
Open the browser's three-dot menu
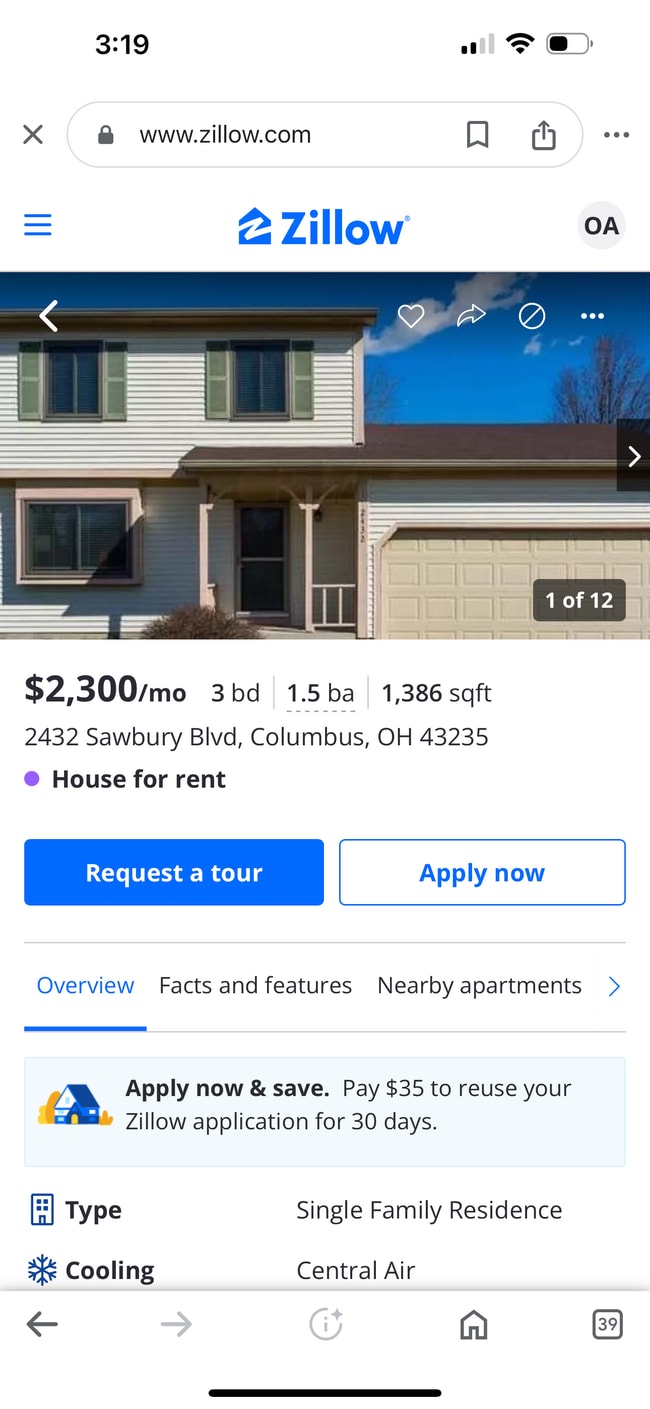coord(616,134)
